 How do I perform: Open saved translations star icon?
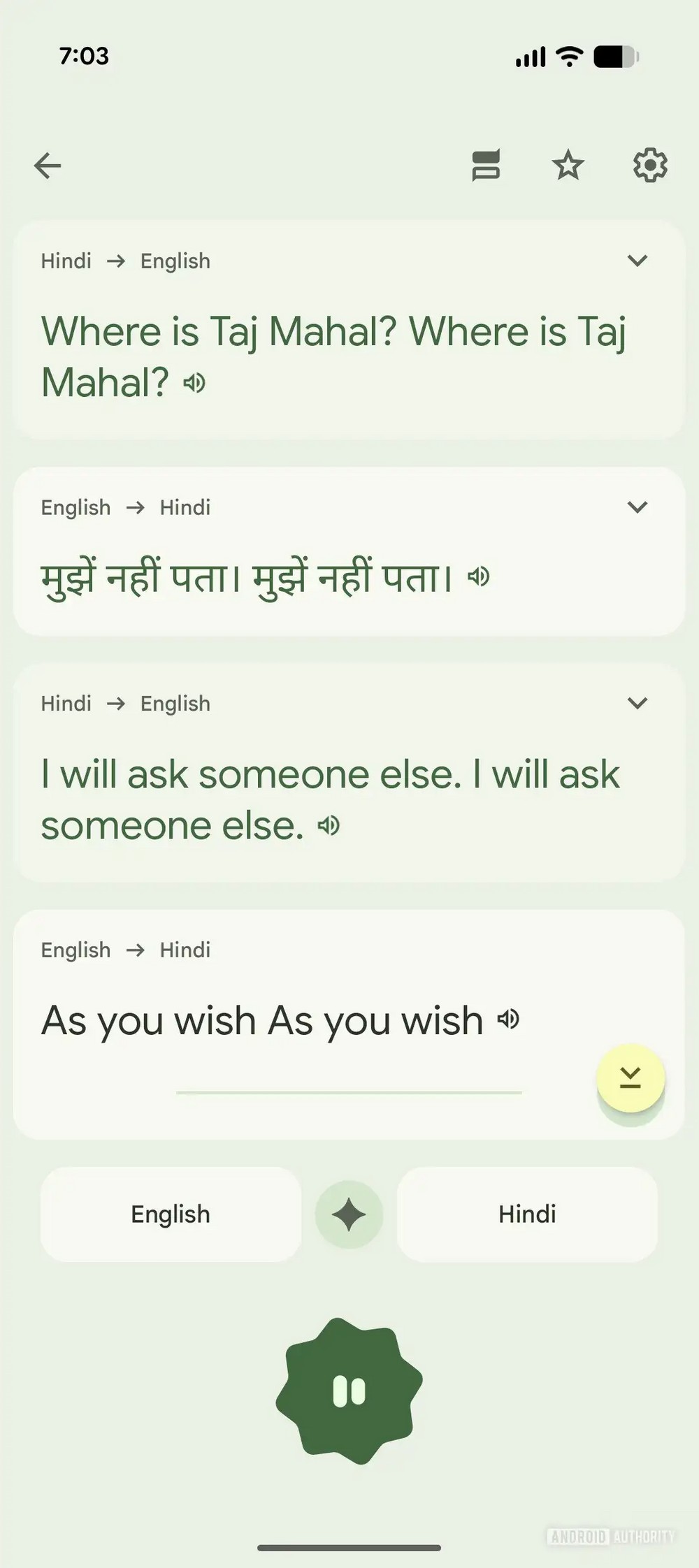(x=568, y=166)
